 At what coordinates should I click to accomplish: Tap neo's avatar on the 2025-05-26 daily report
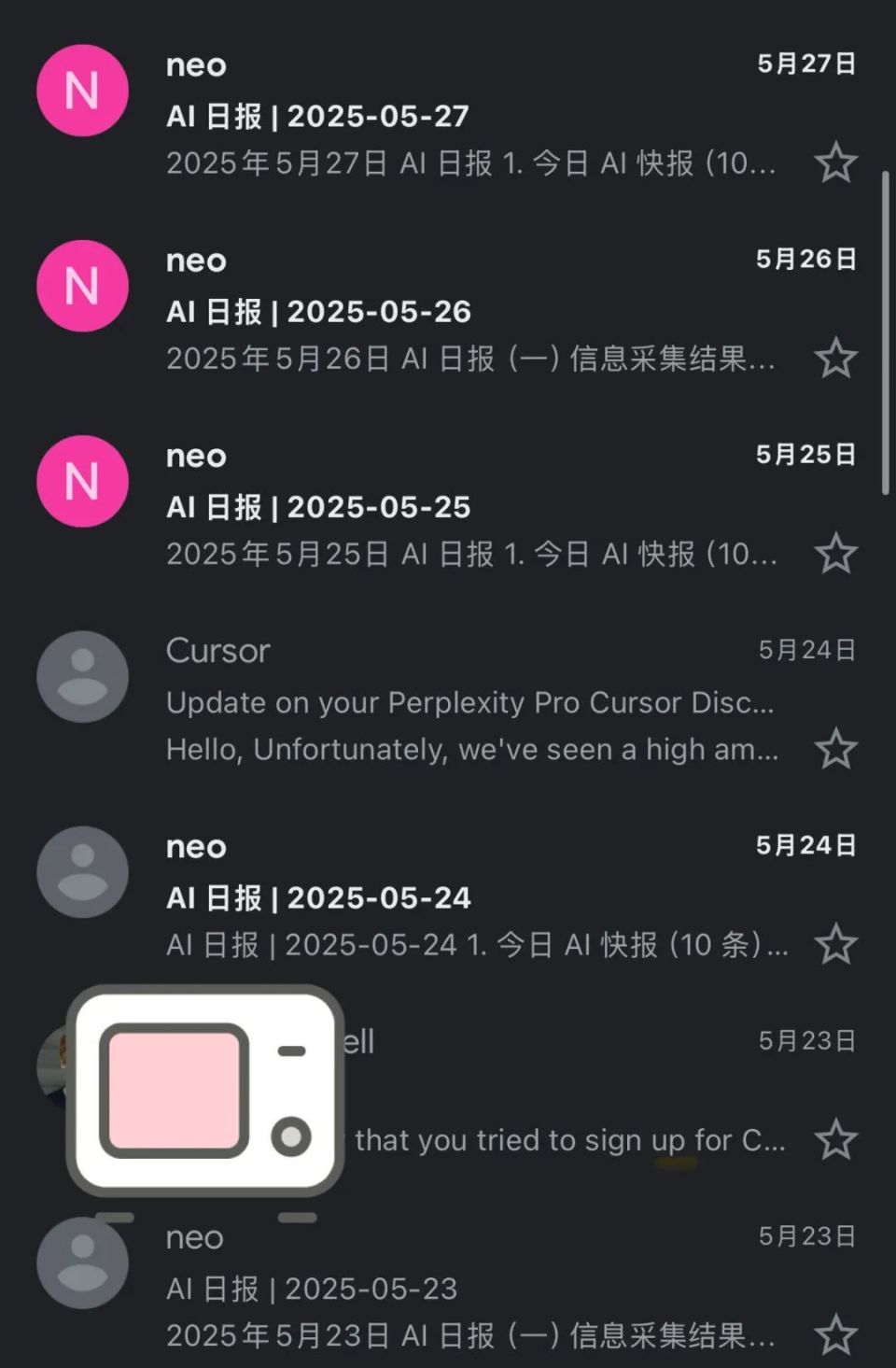pyautogui.click(x=81, y=287)
